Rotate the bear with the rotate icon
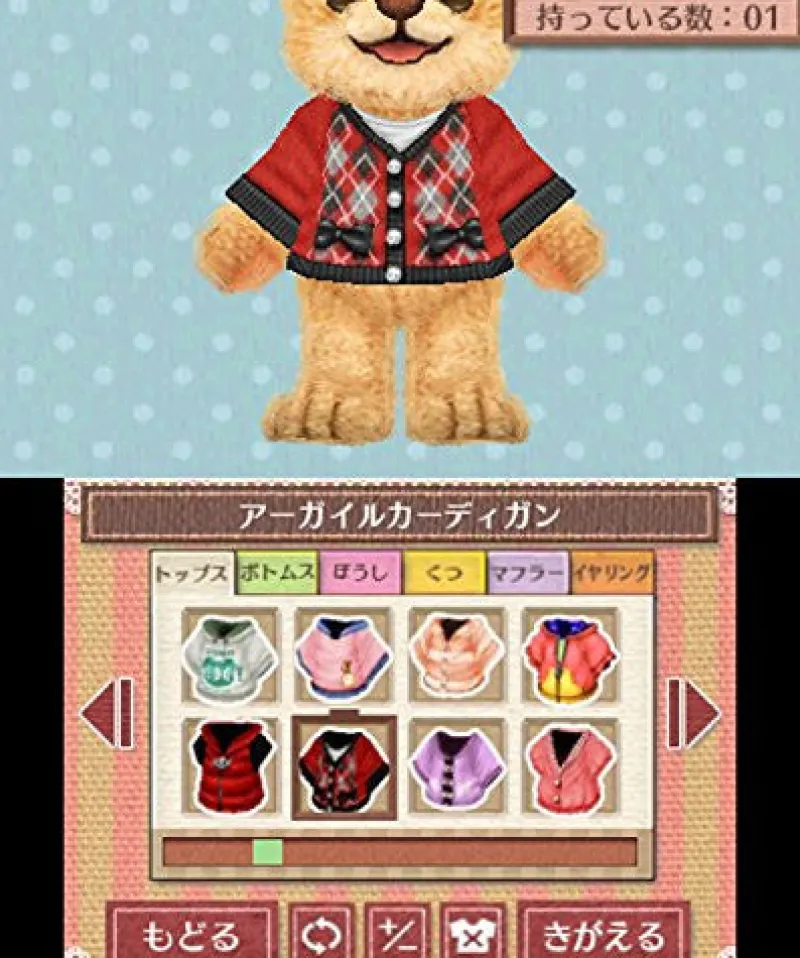This screenshot has width=800, height=958. (322, 934)
